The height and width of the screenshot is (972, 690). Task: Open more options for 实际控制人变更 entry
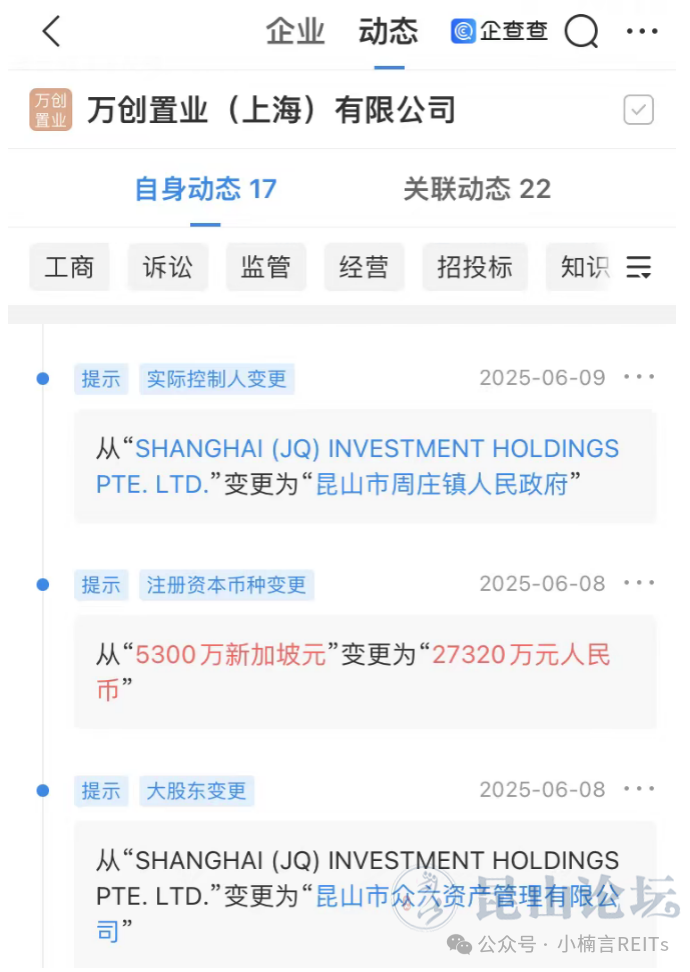point(639,378)
